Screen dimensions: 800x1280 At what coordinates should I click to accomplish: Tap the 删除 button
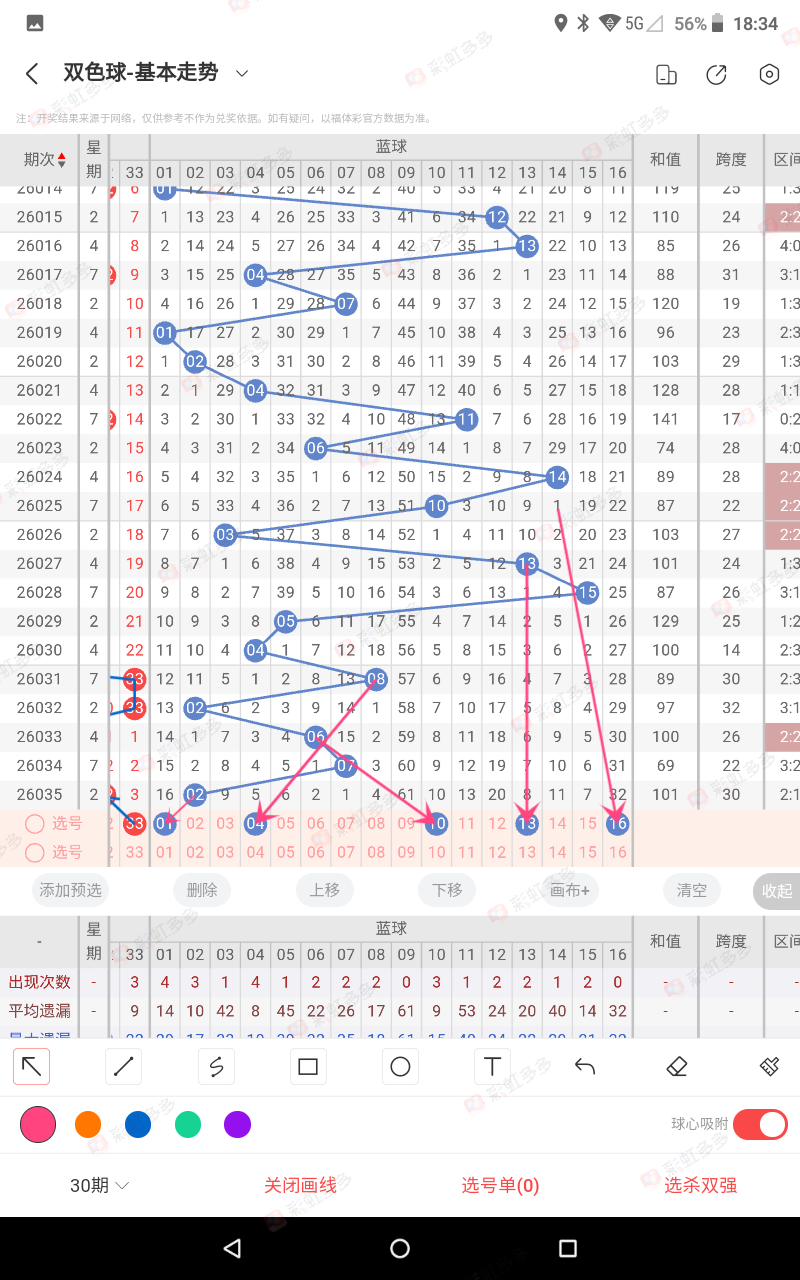pos(202,890)
